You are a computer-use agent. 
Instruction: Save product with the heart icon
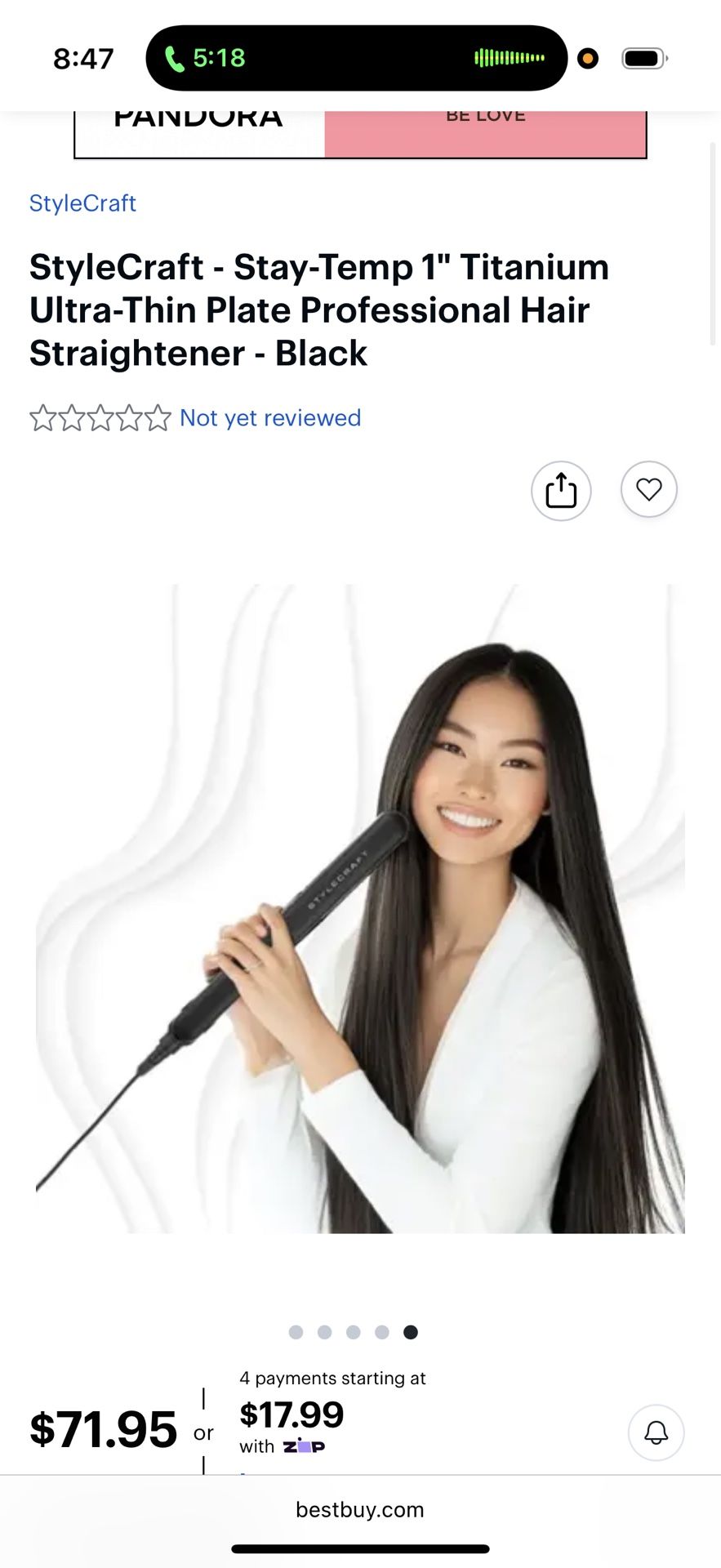point(649,490)
